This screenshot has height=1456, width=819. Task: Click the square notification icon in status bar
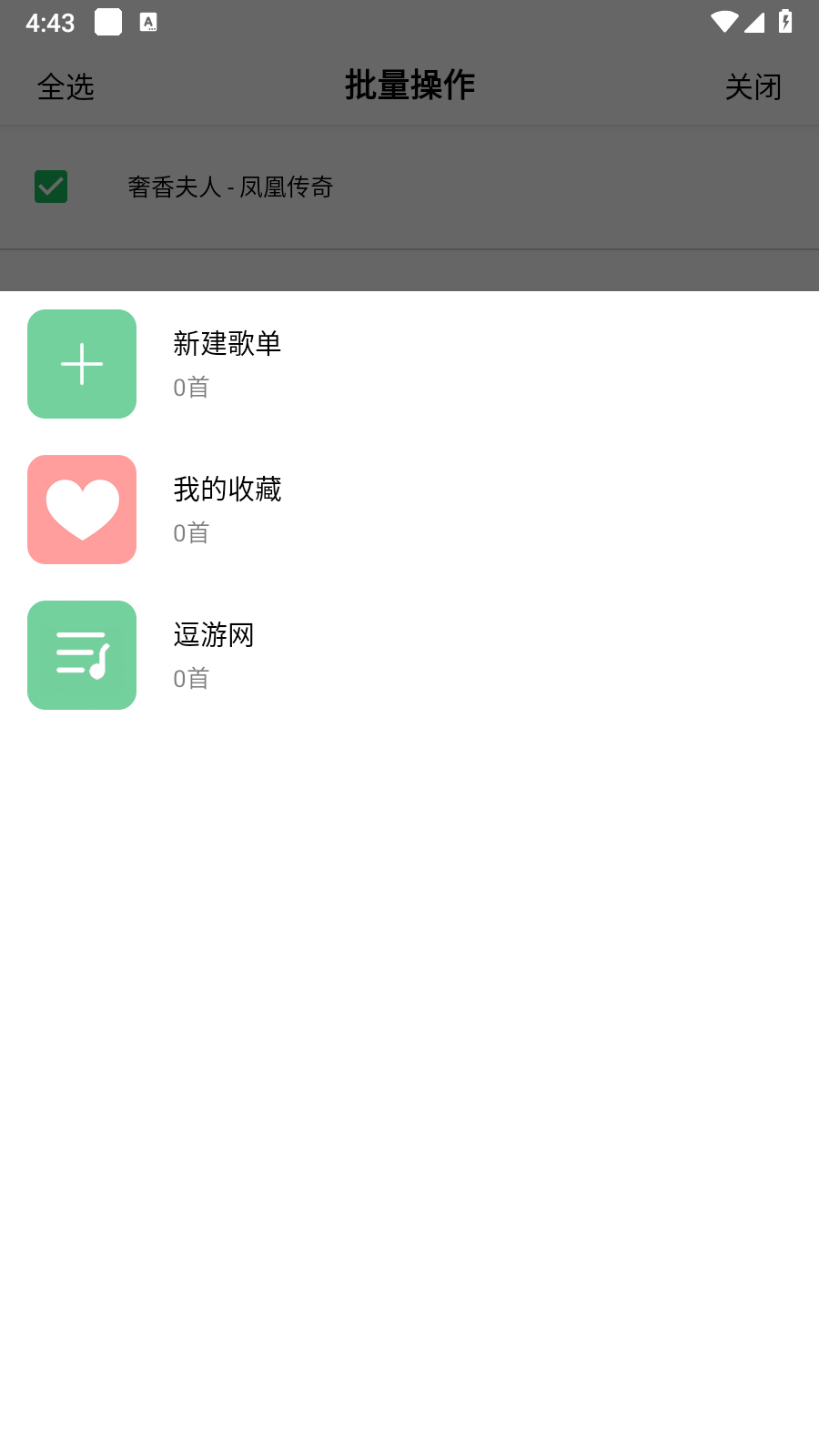[x=109, y=22]
